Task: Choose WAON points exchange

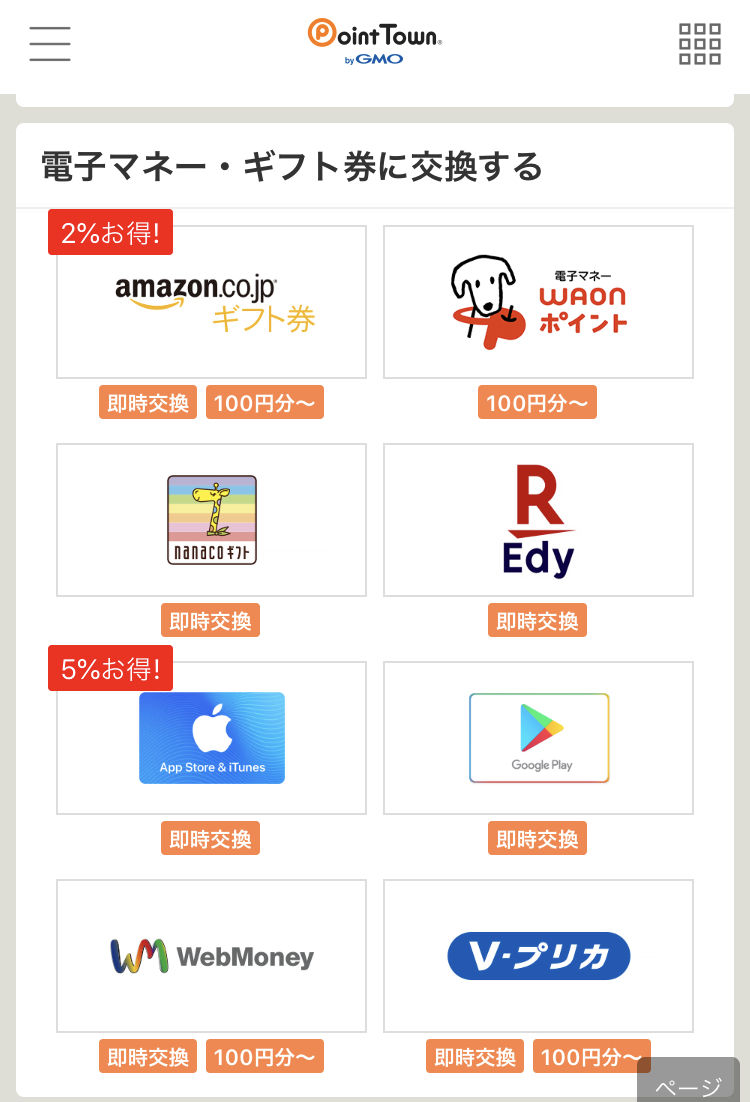Action: [538, 303]
